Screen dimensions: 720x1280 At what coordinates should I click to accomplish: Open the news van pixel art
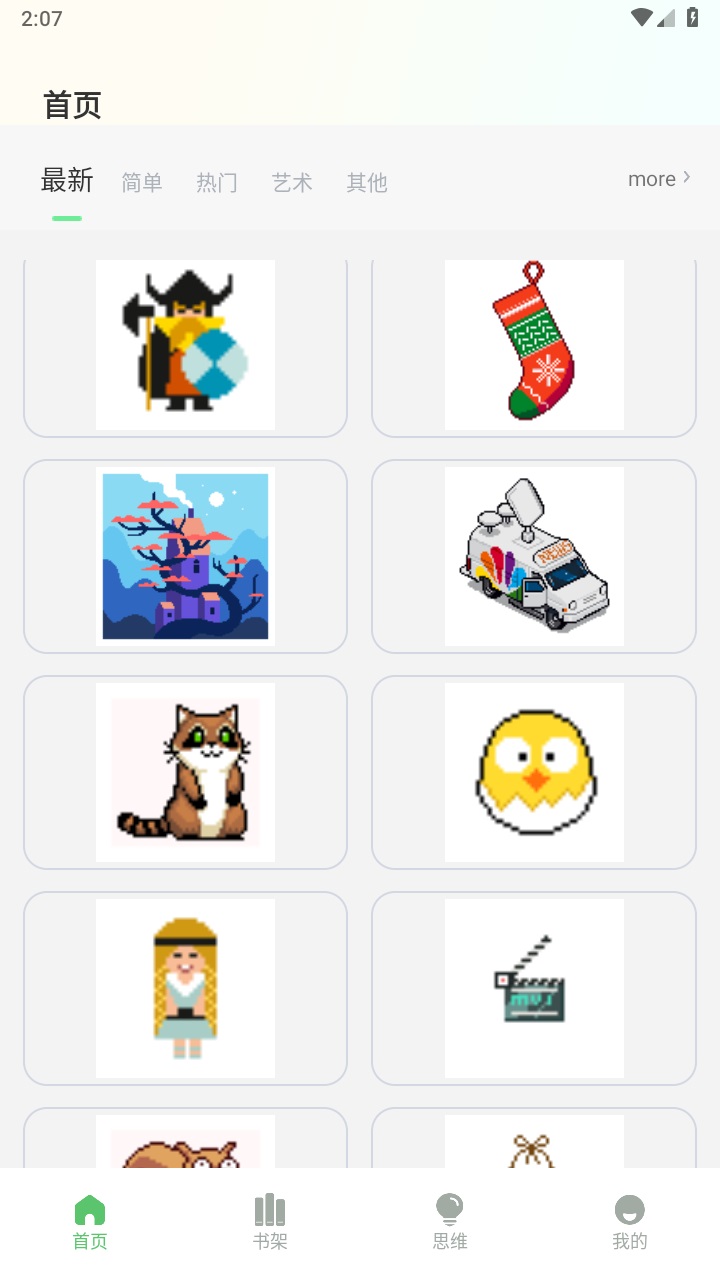(x=534, y=556)
